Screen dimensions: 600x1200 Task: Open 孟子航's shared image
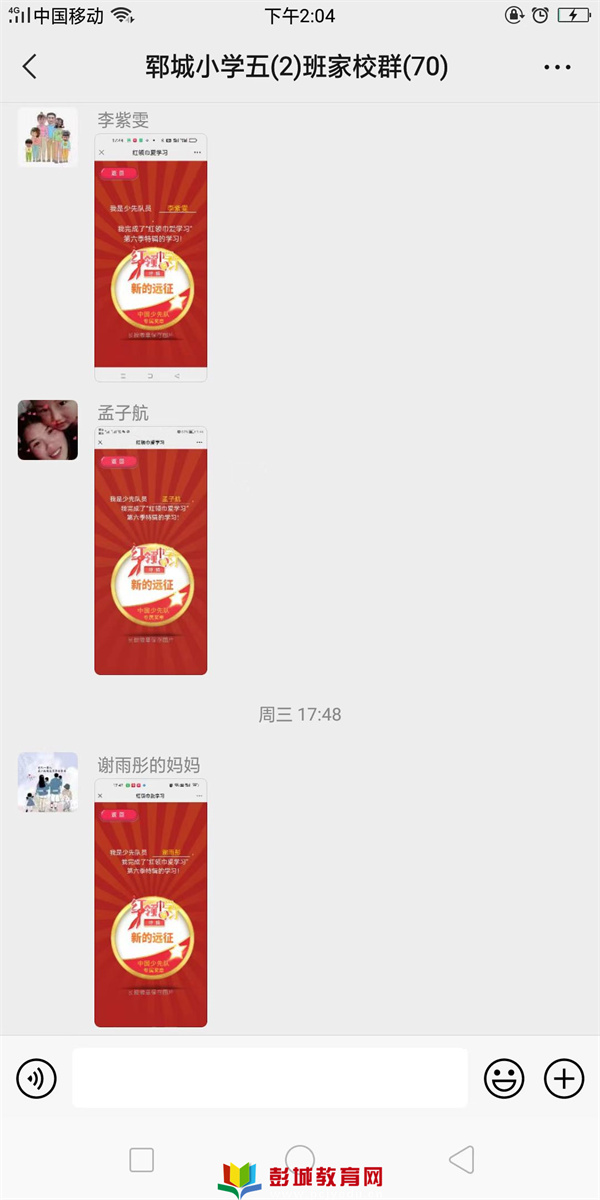tap(151, 550)
